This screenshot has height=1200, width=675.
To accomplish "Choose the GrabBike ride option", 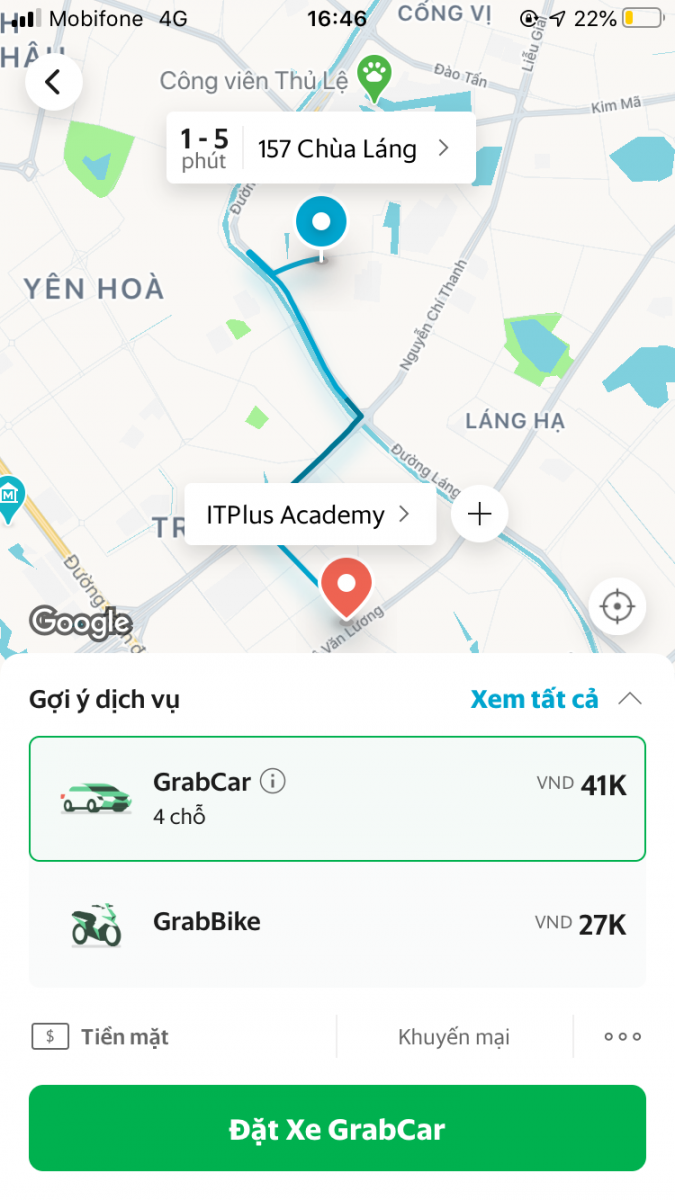I will coord(337,923).
